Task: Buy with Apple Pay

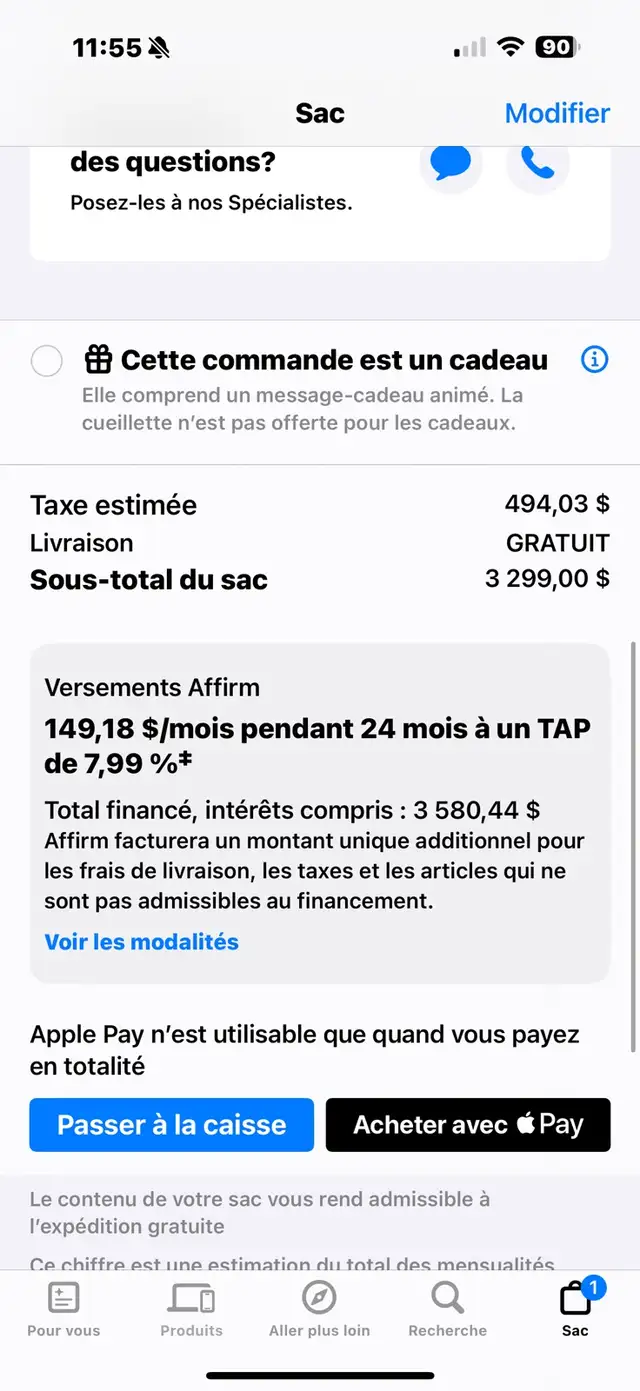Action: pyautogui.click(x=468, y=1125)
